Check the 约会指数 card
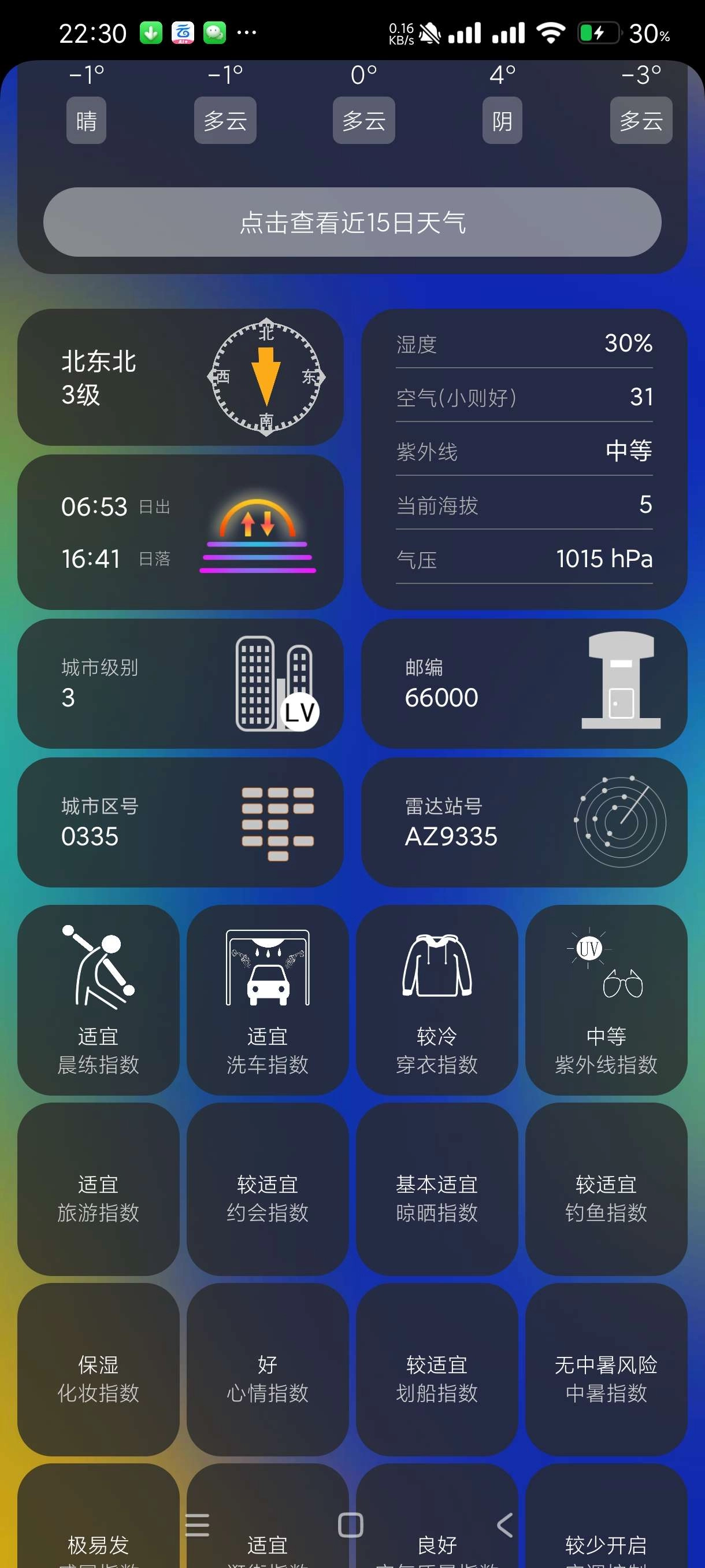The width and height of the screenshot is (705, 1568). pyautogui.click(x=267, y=1188)
